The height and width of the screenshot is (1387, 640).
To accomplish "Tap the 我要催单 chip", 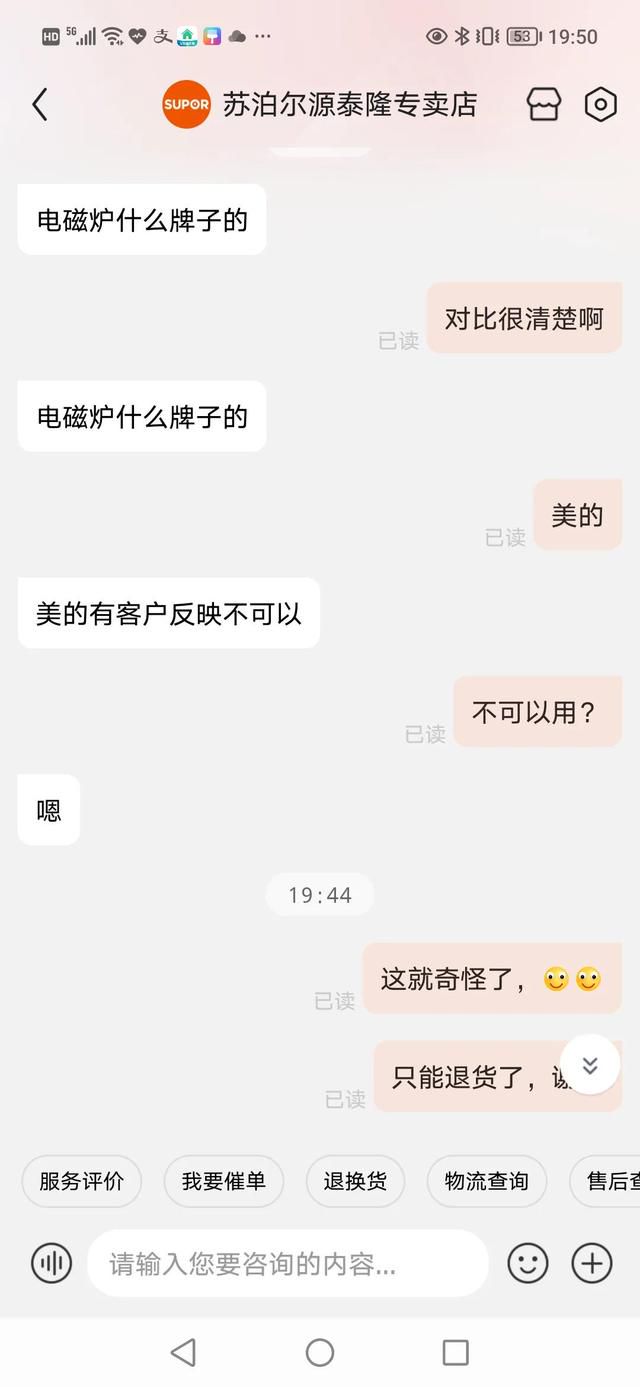I will coord(224,1181).
